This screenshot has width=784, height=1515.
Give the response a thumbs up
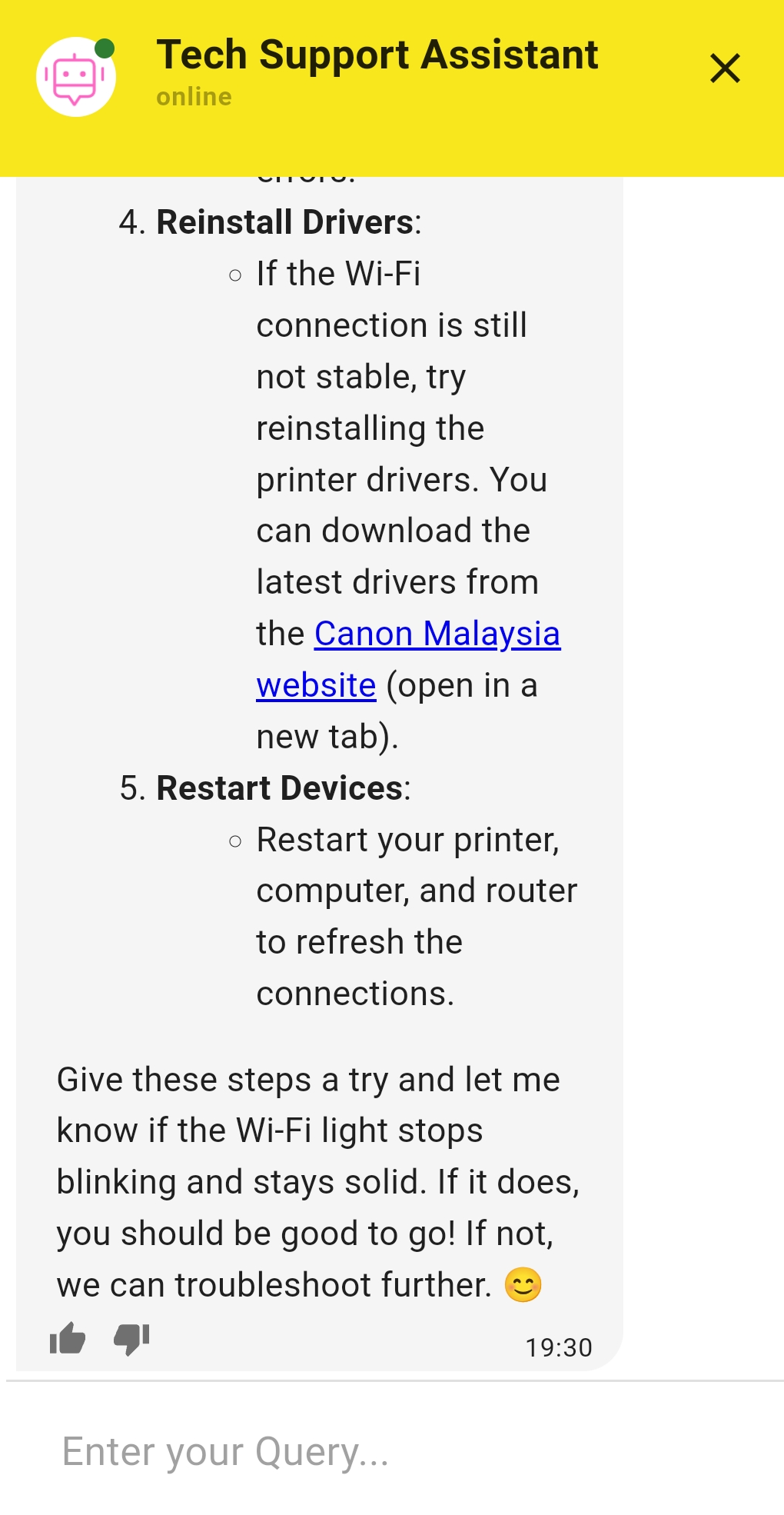click(68, 1339)
